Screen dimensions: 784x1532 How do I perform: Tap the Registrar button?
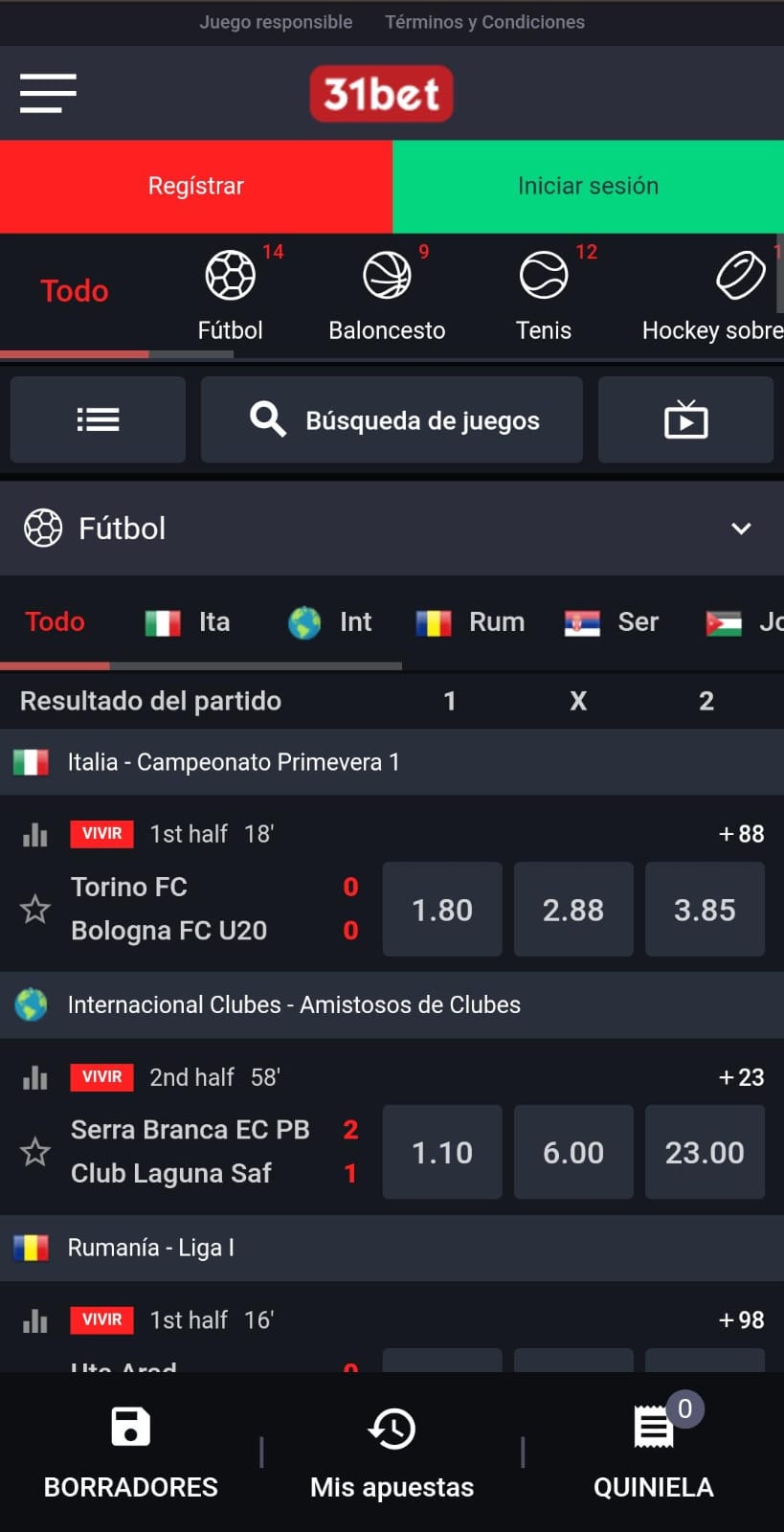(196, 186)
